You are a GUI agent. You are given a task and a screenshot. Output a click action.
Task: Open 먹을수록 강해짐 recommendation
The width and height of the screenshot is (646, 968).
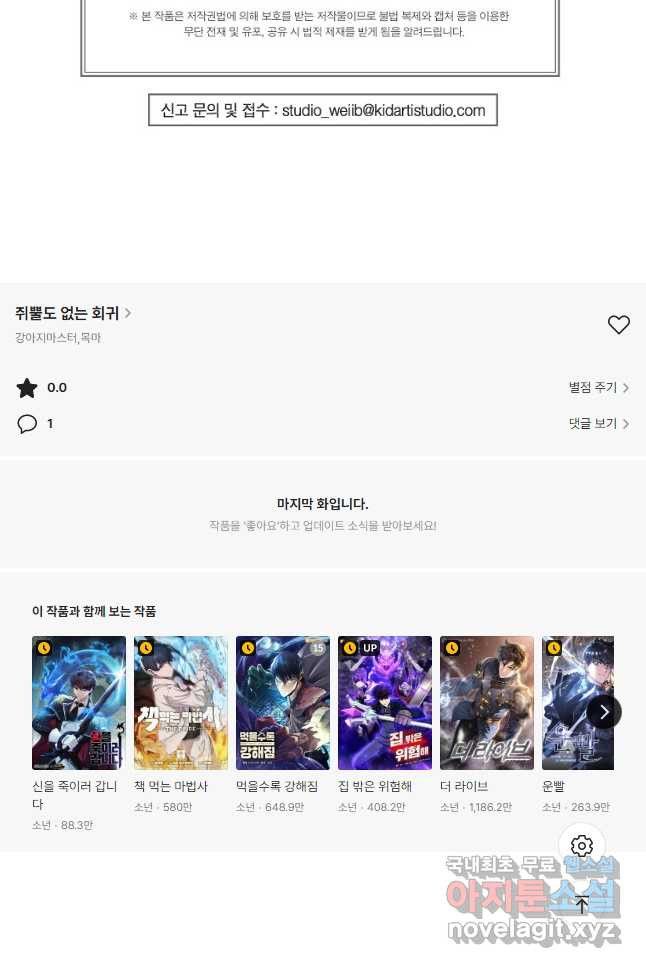(x=283, y=703)
